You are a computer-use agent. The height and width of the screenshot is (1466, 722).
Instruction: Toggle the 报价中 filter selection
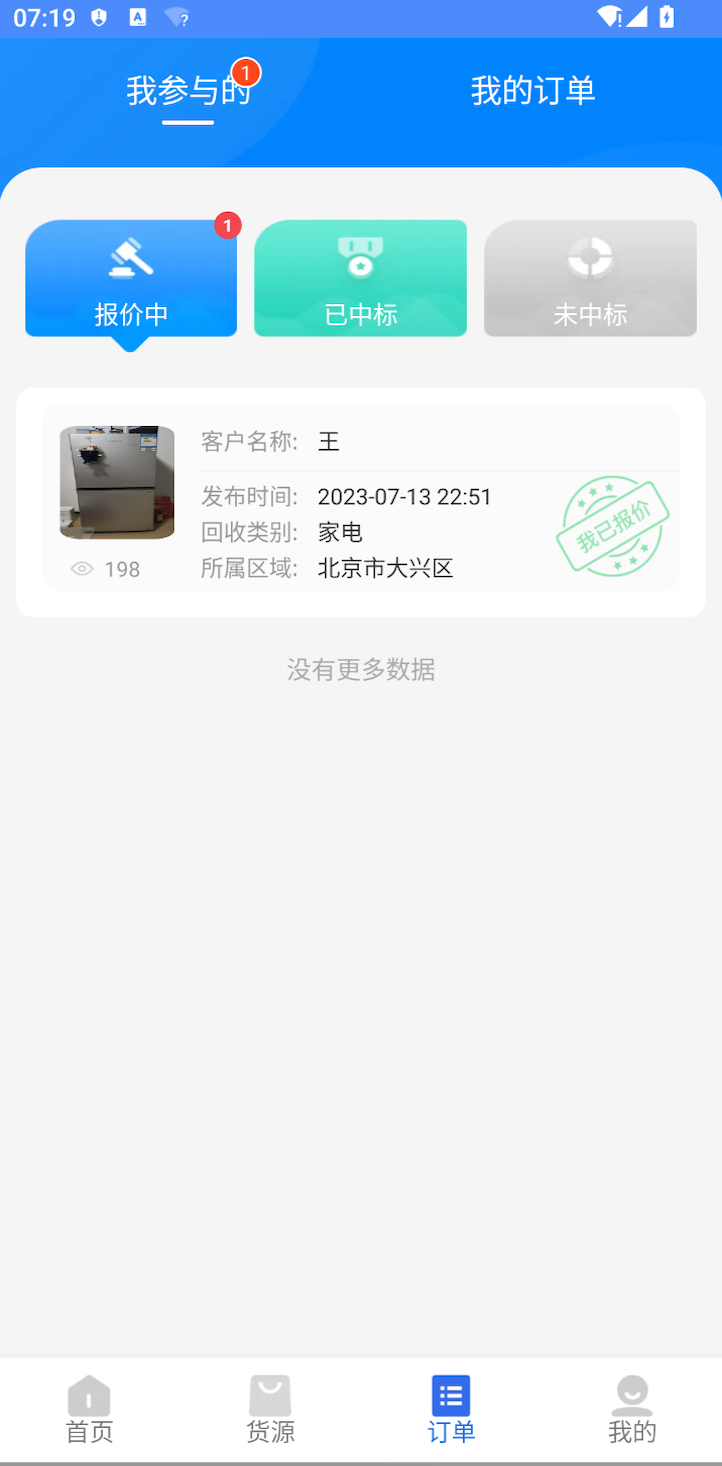click(x=130, y=278)
